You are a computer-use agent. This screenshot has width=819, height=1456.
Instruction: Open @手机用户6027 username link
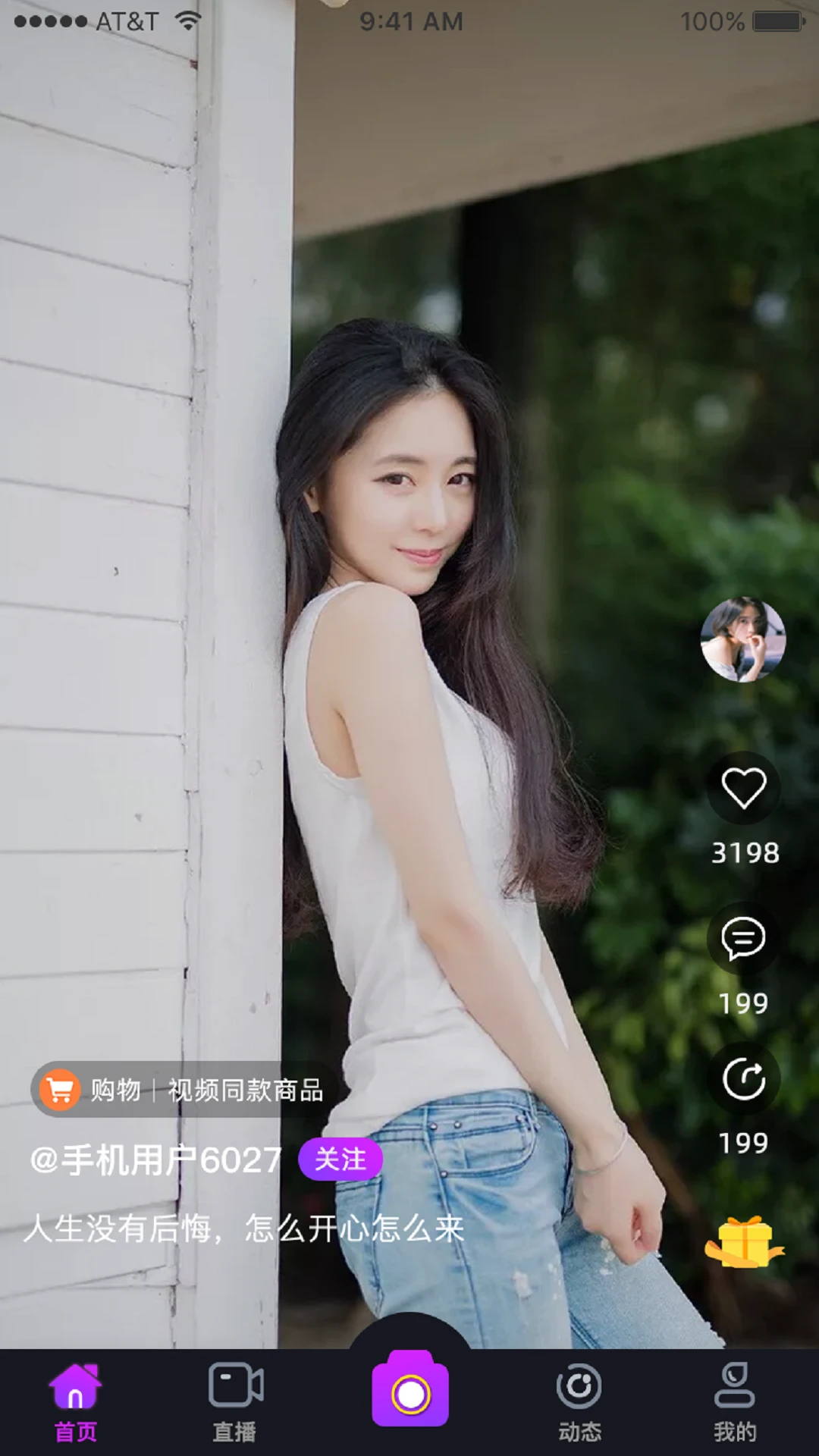point(155,1159)
